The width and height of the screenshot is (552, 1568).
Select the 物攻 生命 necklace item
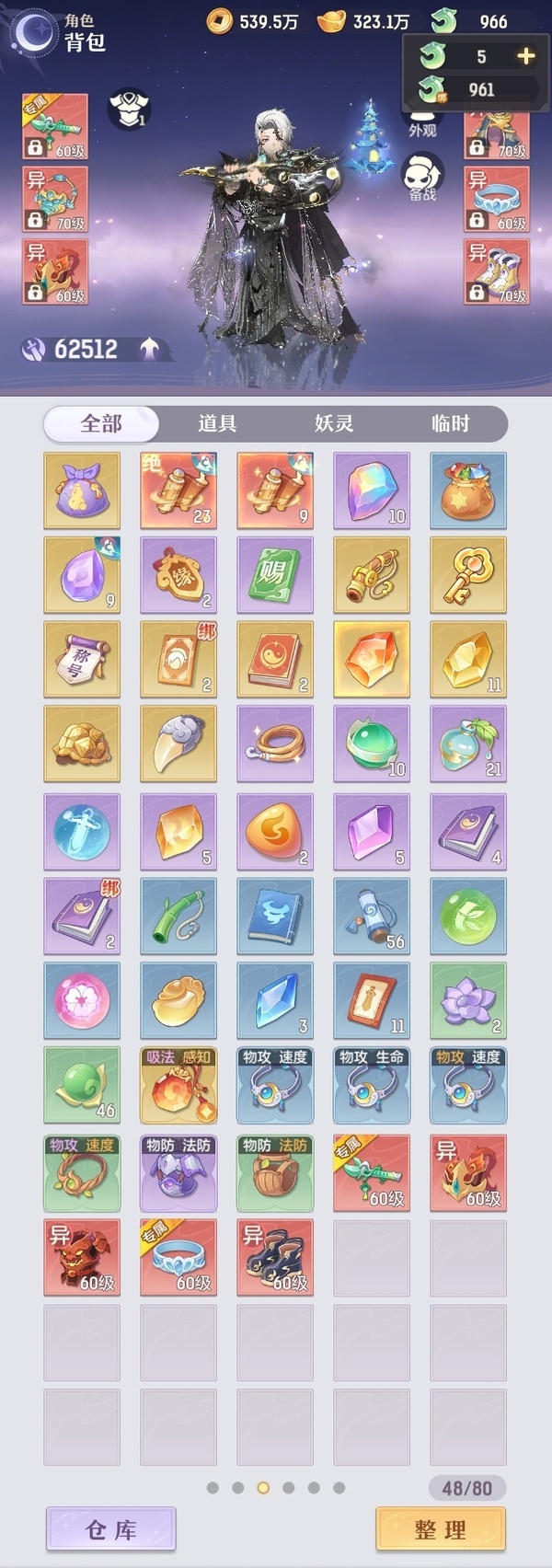click(x=372, y=1085)
